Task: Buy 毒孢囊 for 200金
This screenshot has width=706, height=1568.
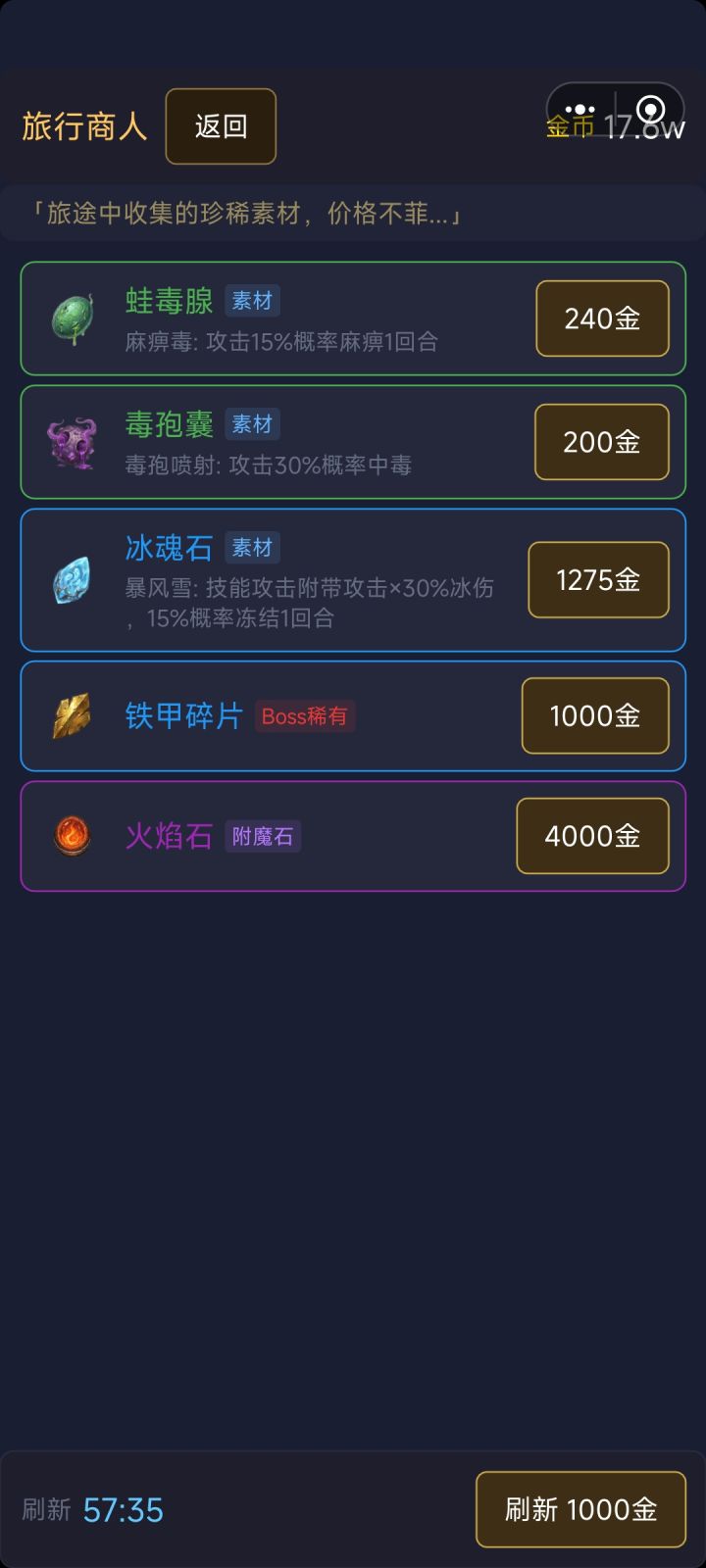Action: (602, 442)
